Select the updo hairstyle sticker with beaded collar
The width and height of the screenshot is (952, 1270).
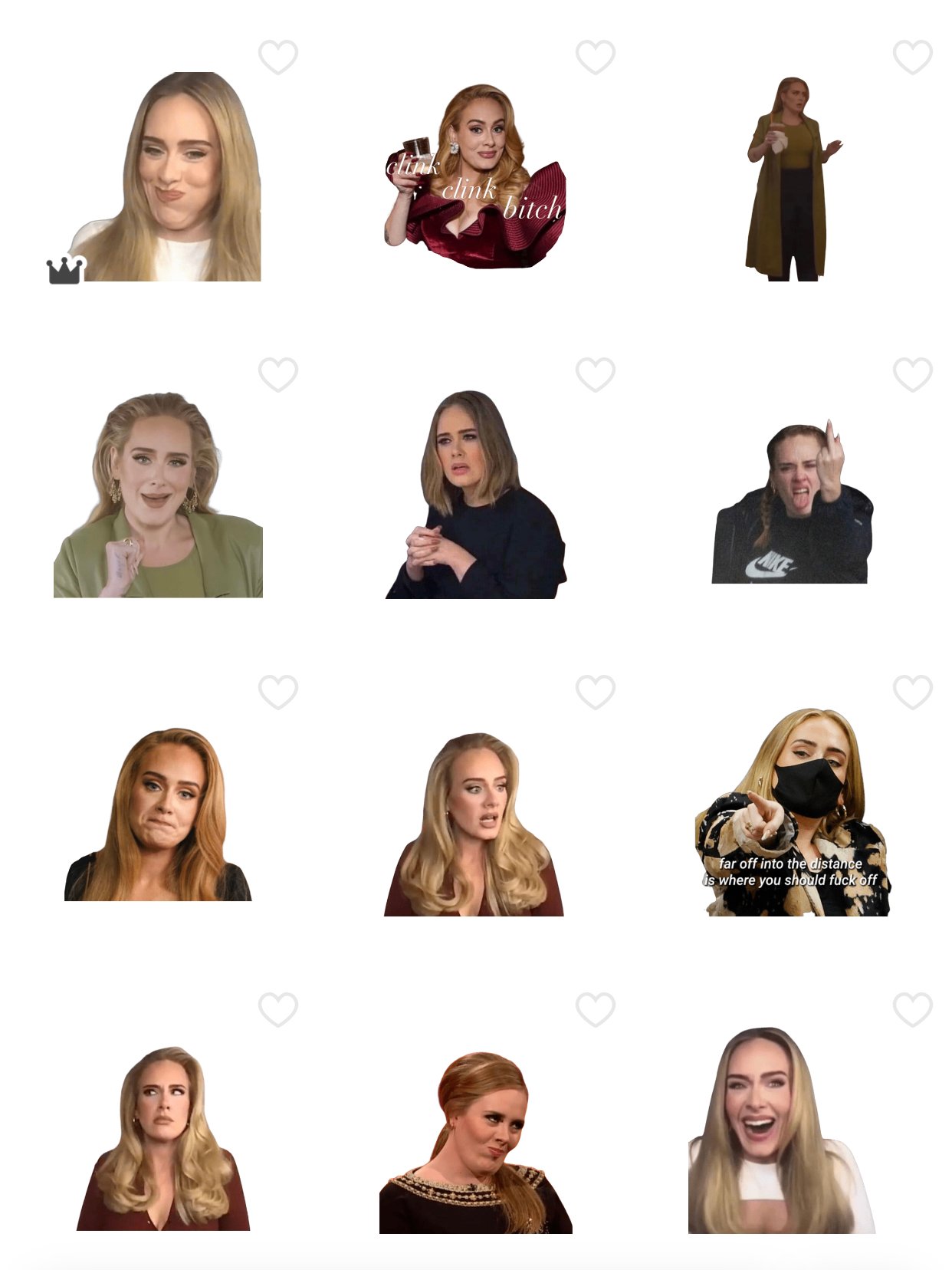475,1143
